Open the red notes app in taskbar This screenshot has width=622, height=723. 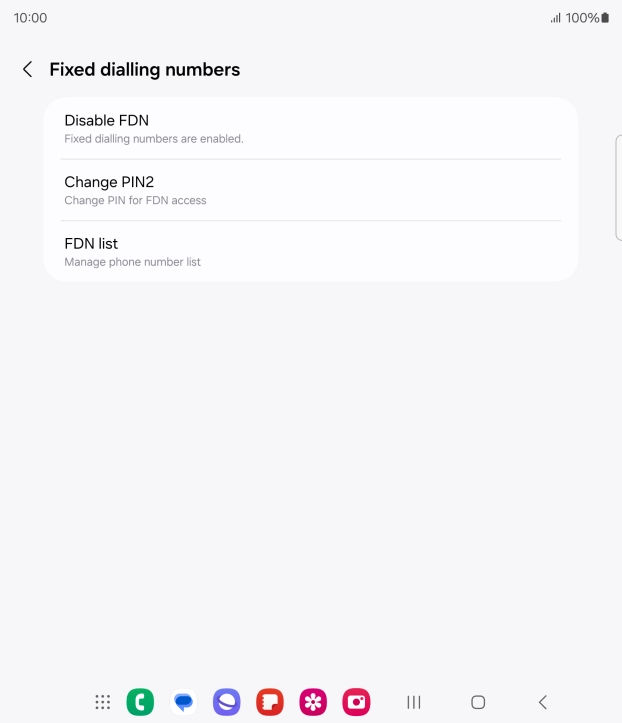tap(270, 702)
